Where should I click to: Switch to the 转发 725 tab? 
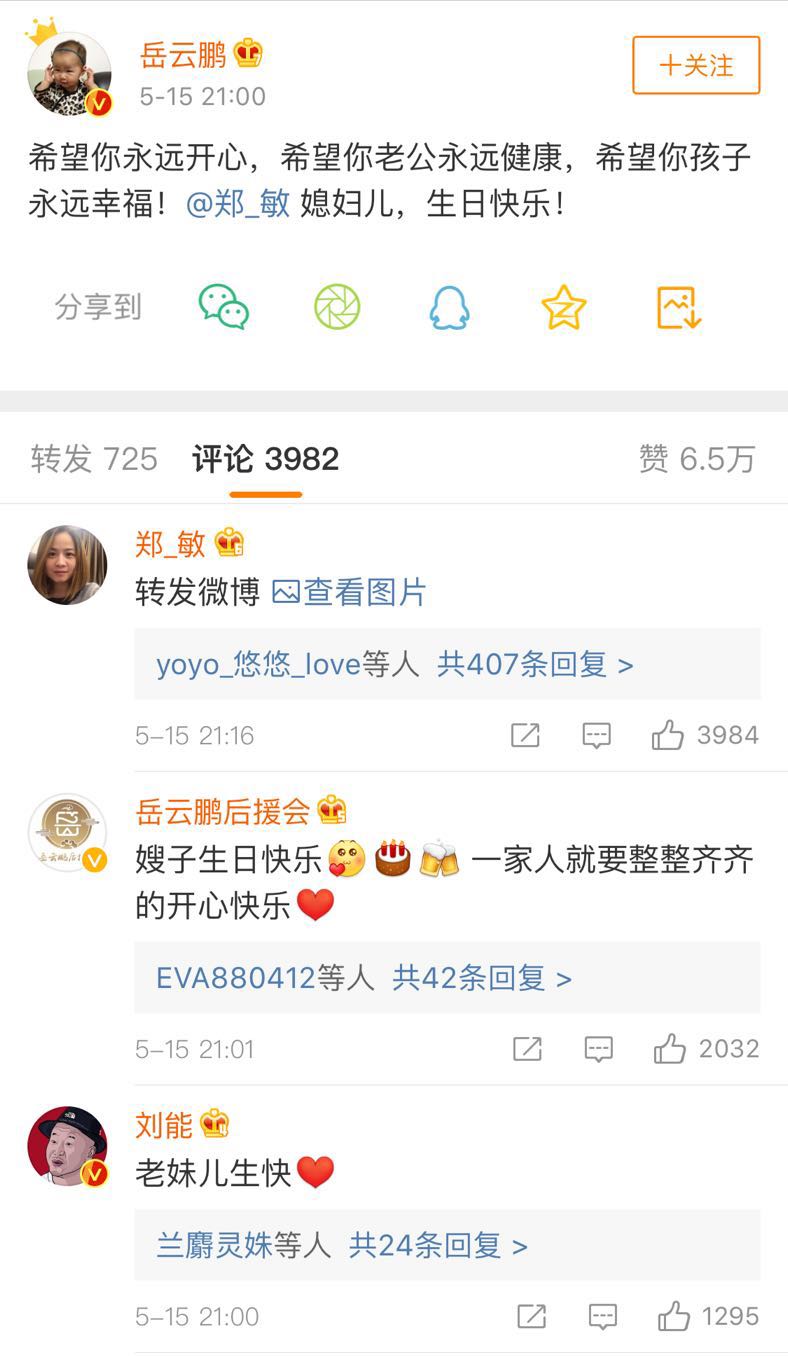point(94,459)
